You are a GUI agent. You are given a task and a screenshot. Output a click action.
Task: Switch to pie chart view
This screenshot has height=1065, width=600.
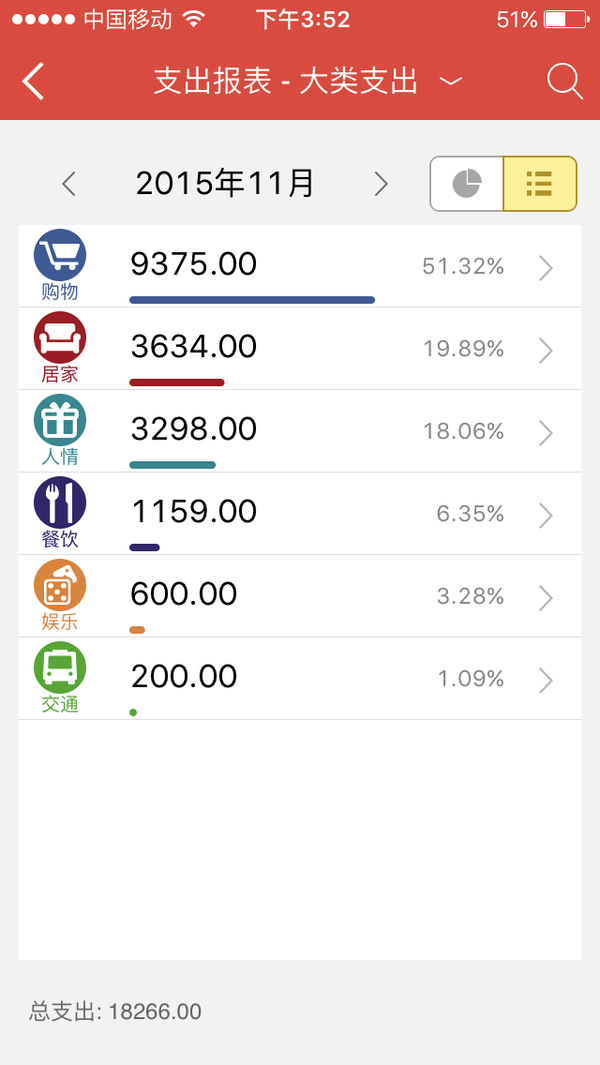(467, 183)
